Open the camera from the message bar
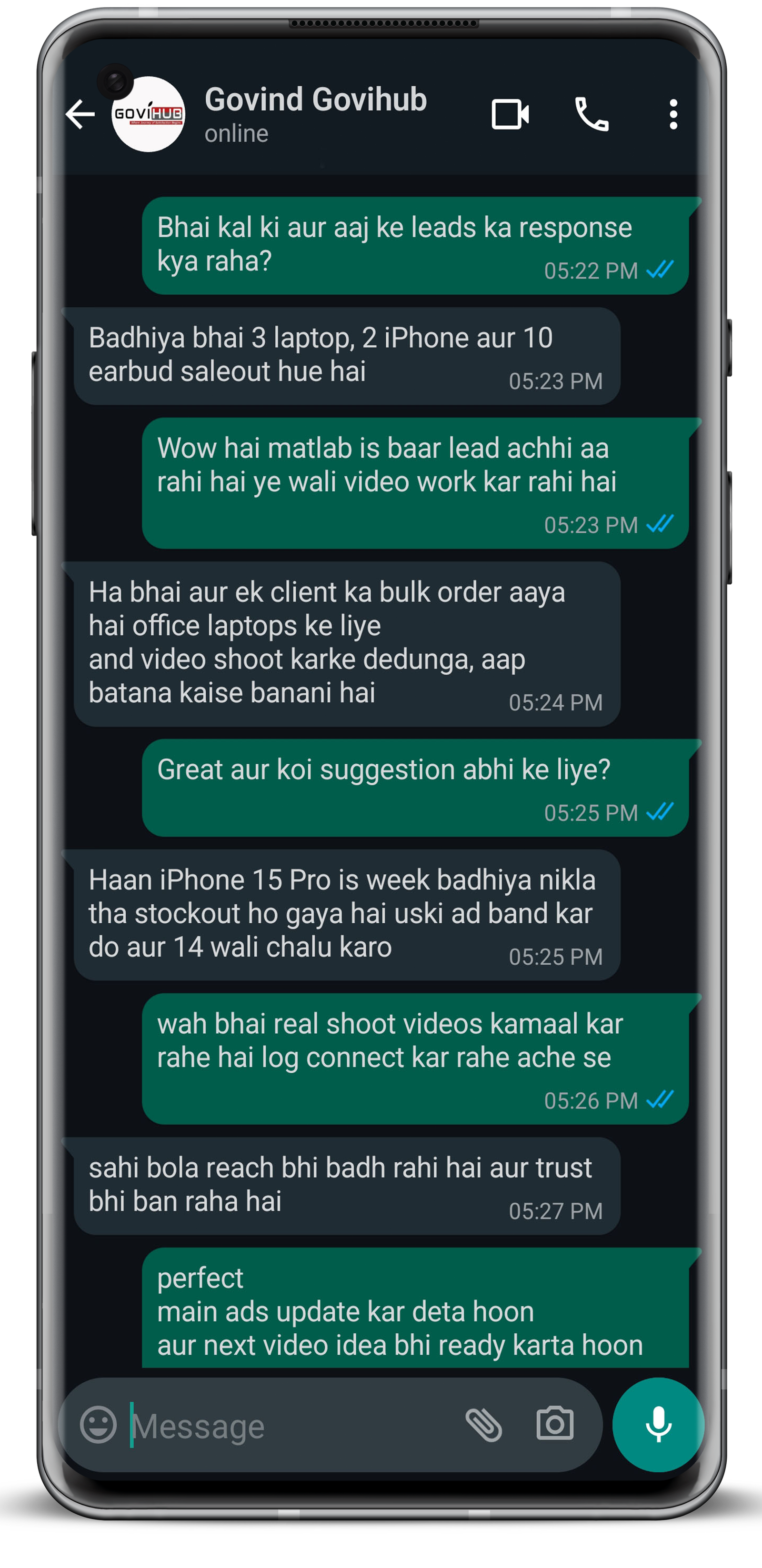 [x=554, y=1424]
